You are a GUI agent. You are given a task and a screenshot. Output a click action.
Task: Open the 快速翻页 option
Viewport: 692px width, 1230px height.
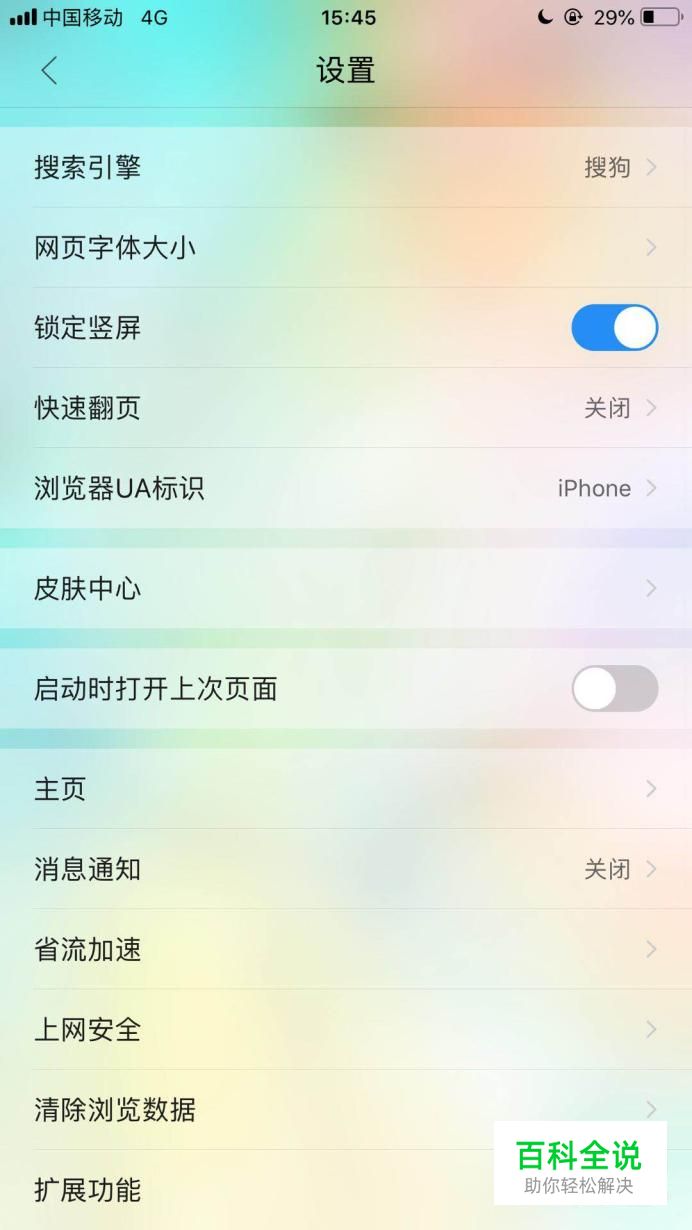click(346, 408)
